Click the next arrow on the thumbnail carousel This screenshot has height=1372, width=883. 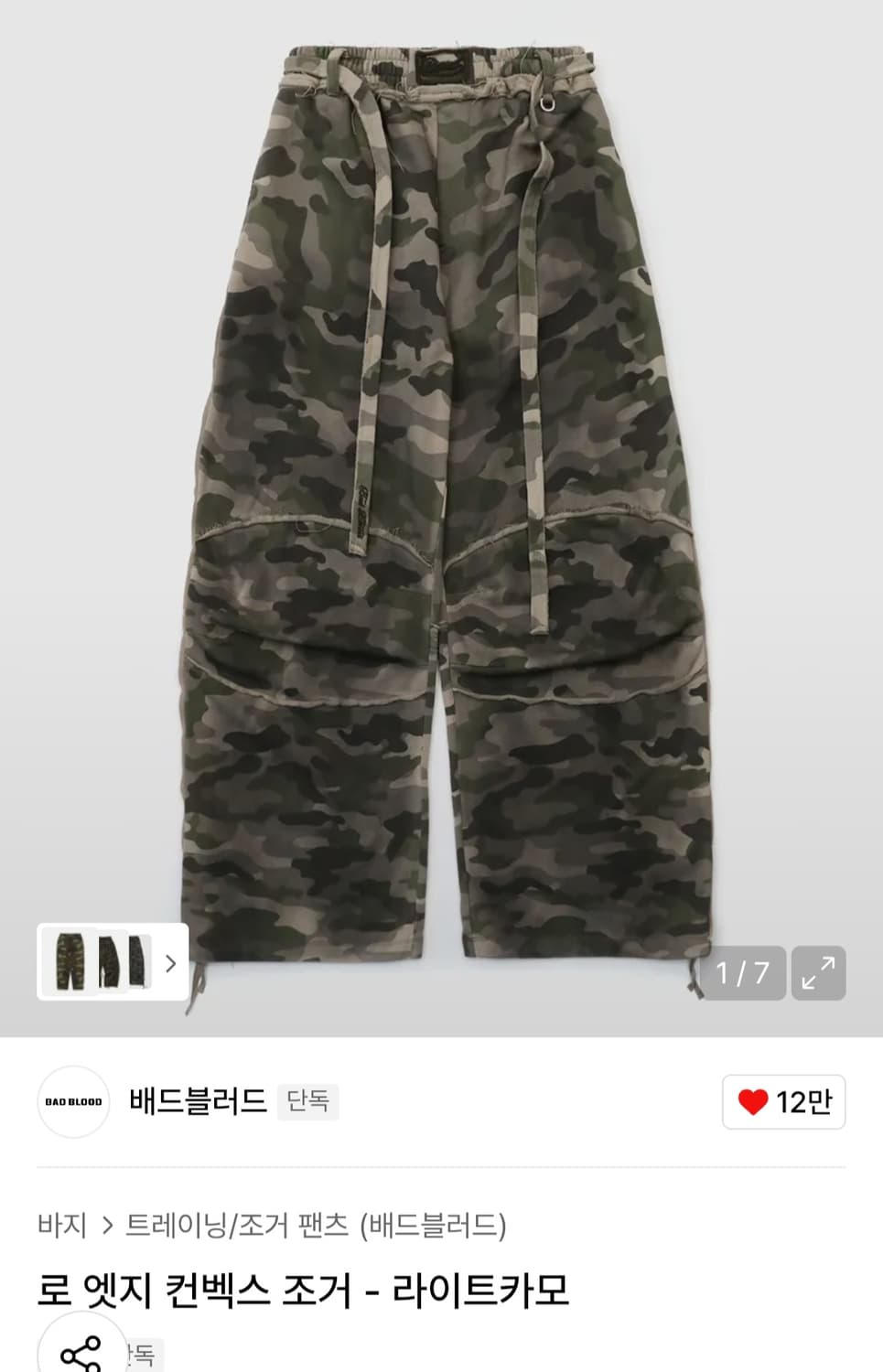172,960
